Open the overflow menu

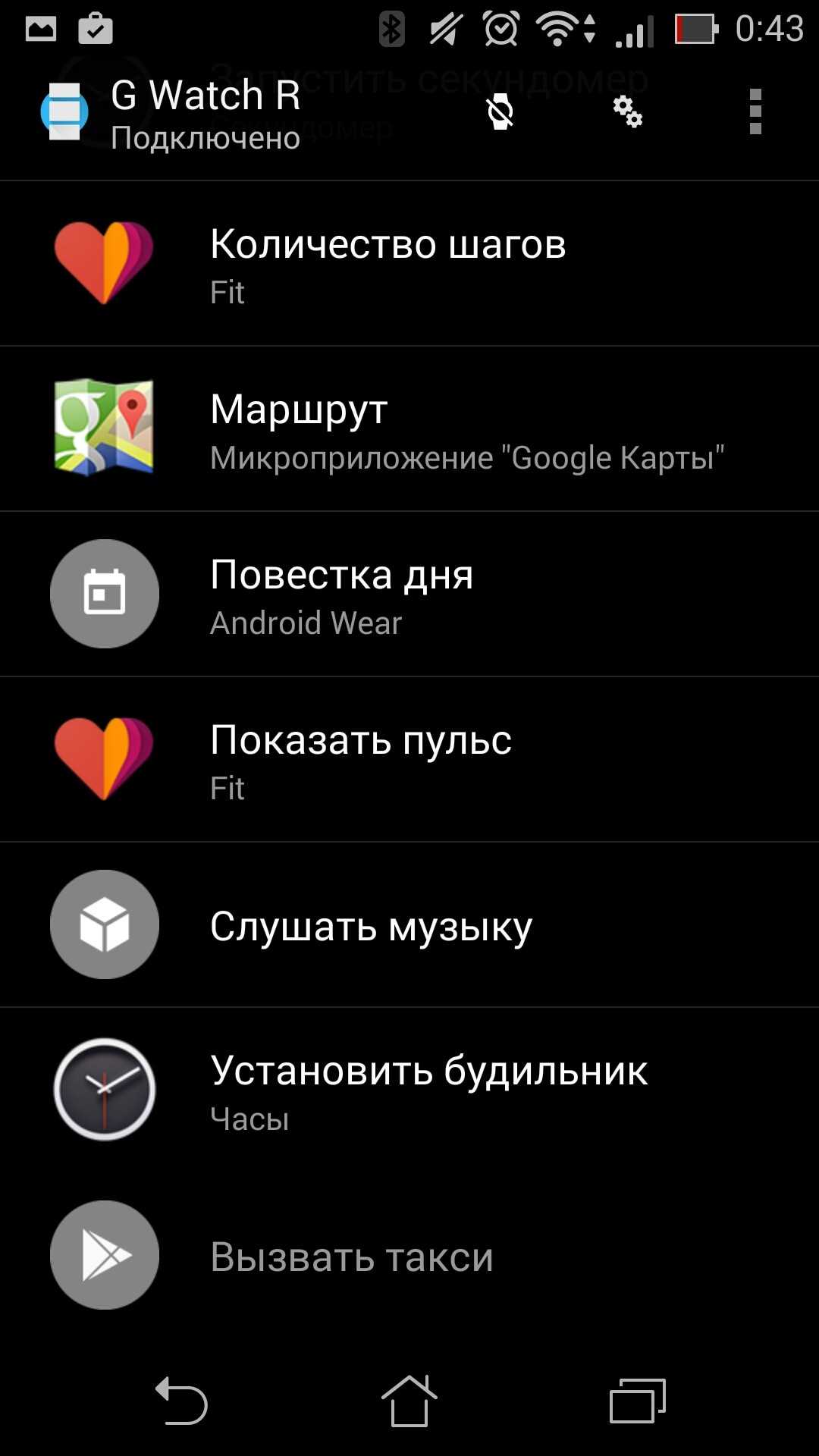coord(755,112)
